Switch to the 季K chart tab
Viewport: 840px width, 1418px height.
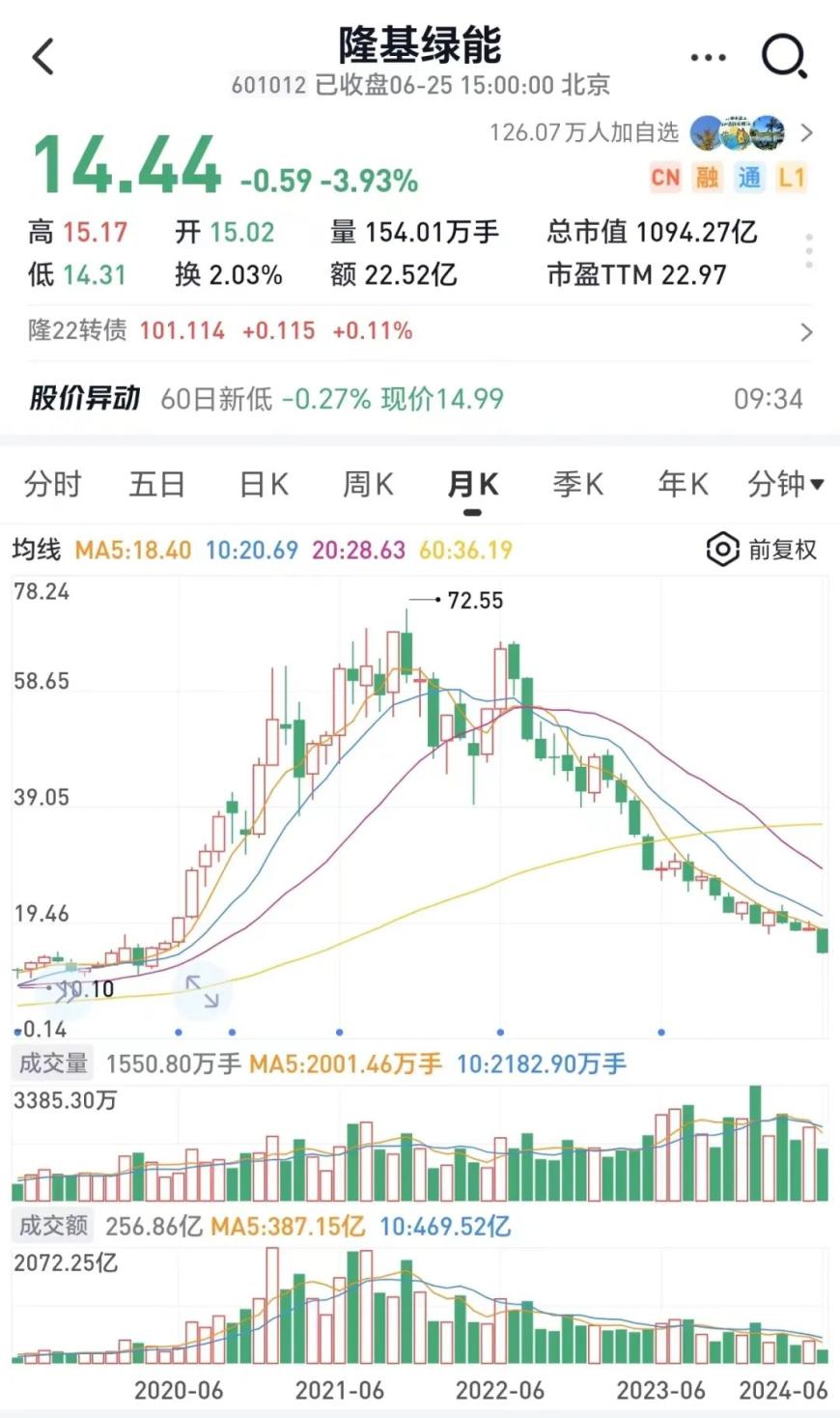point(577,484)
